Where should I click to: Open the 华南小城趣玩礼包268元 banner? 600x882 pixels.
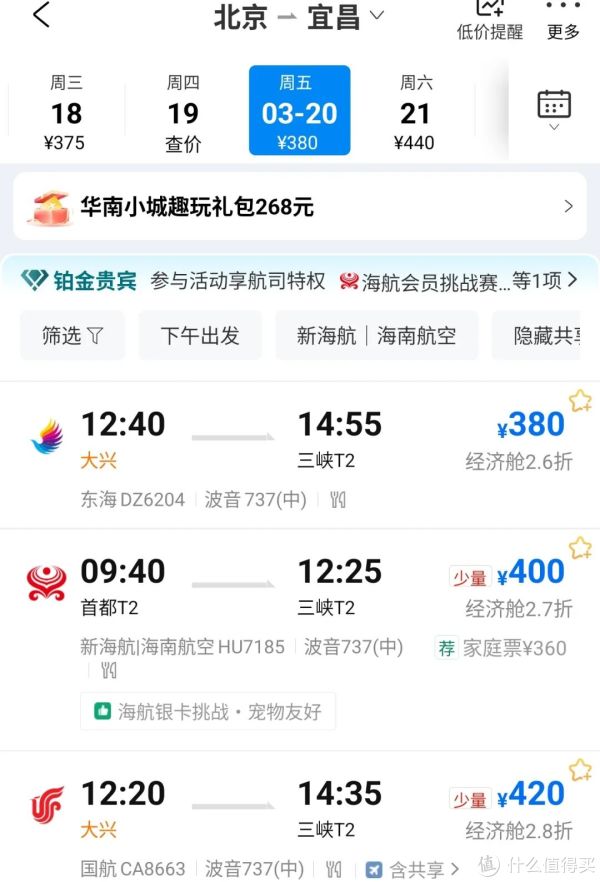(x=300, y=206)
